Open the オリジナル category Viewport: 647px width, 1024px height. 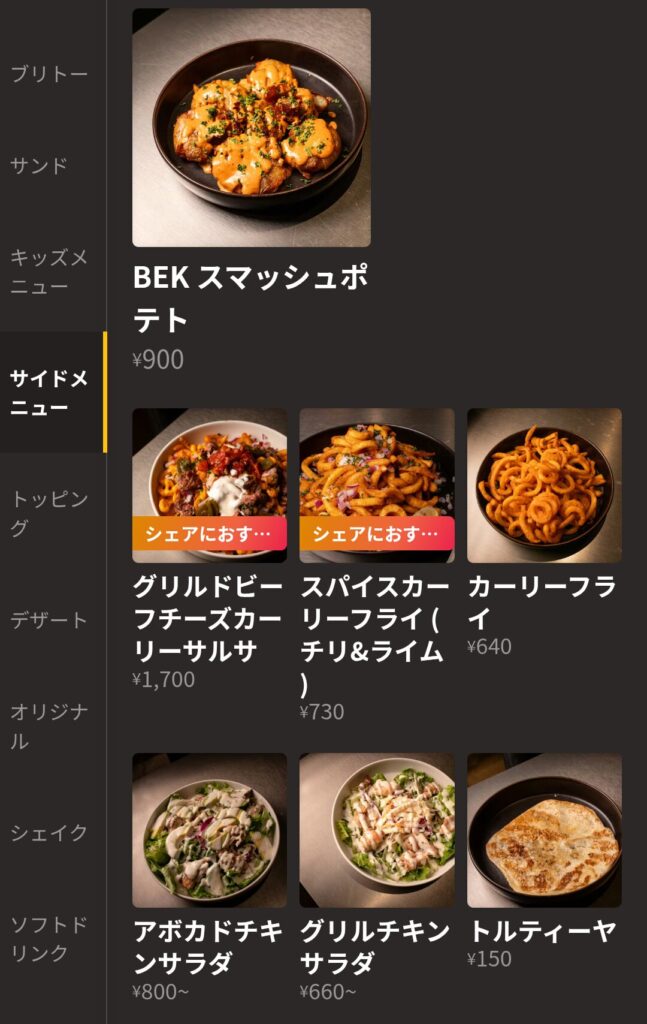coord(50,727)
